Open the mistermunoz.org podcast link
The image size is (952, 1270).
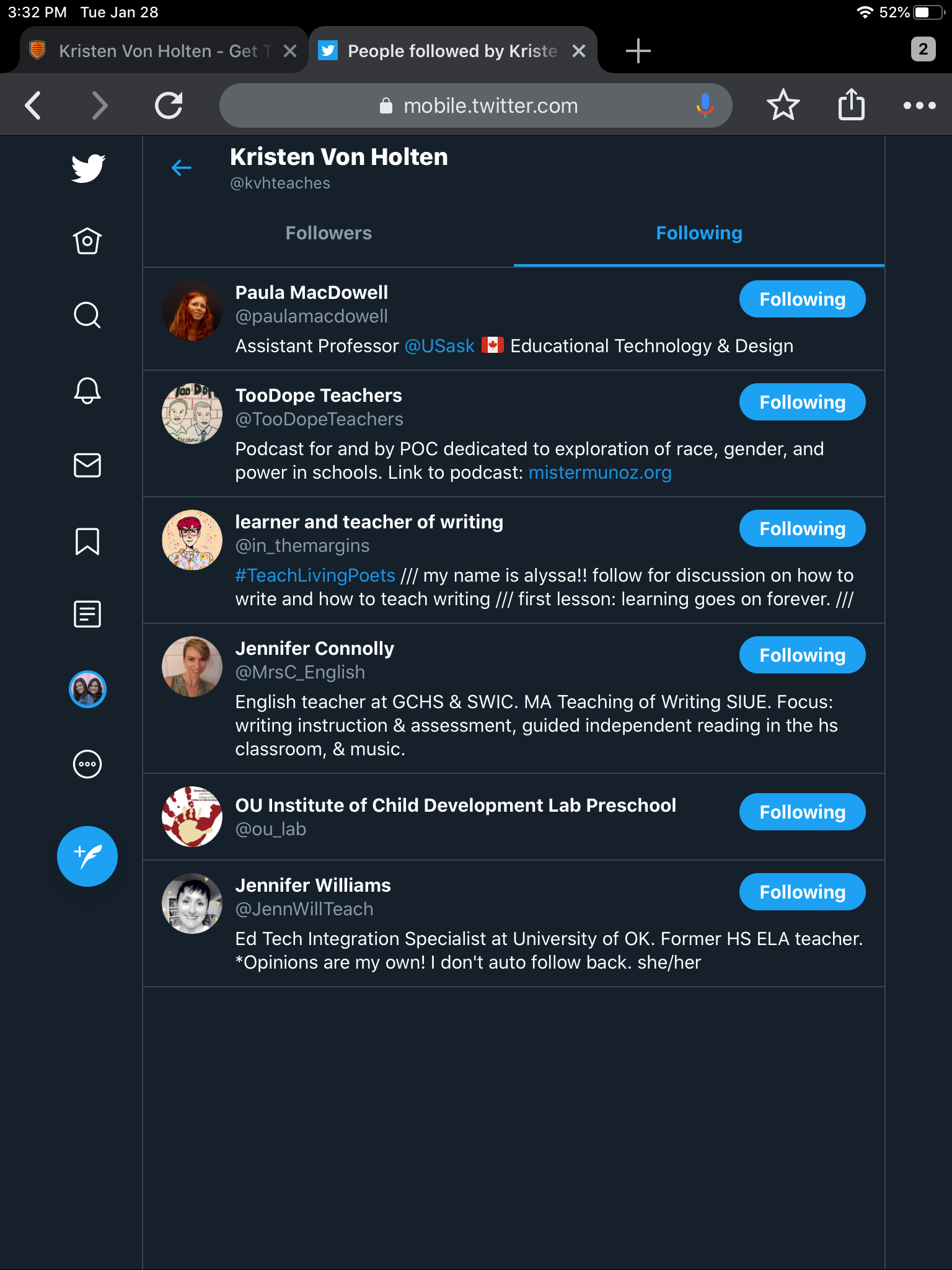pos(599,473)
